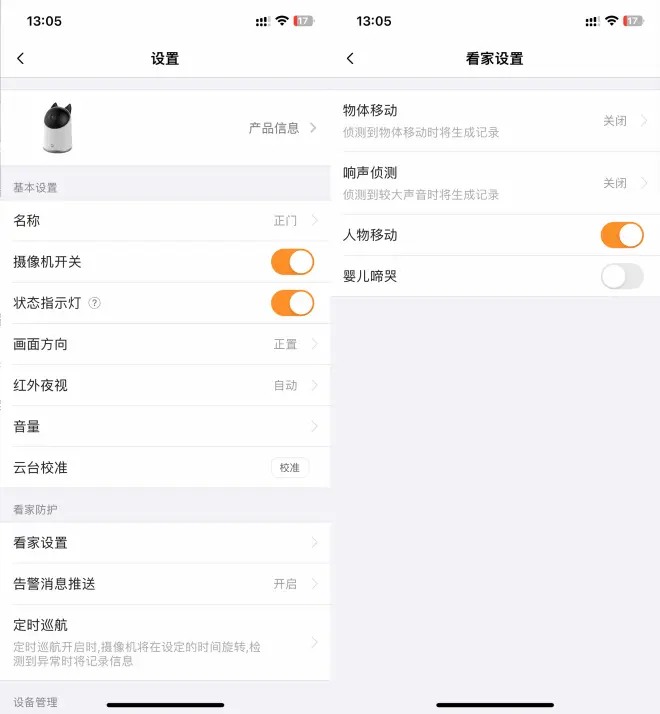
Task: Go back from the 看家设置 screen
Action: (x=350, y=59)
